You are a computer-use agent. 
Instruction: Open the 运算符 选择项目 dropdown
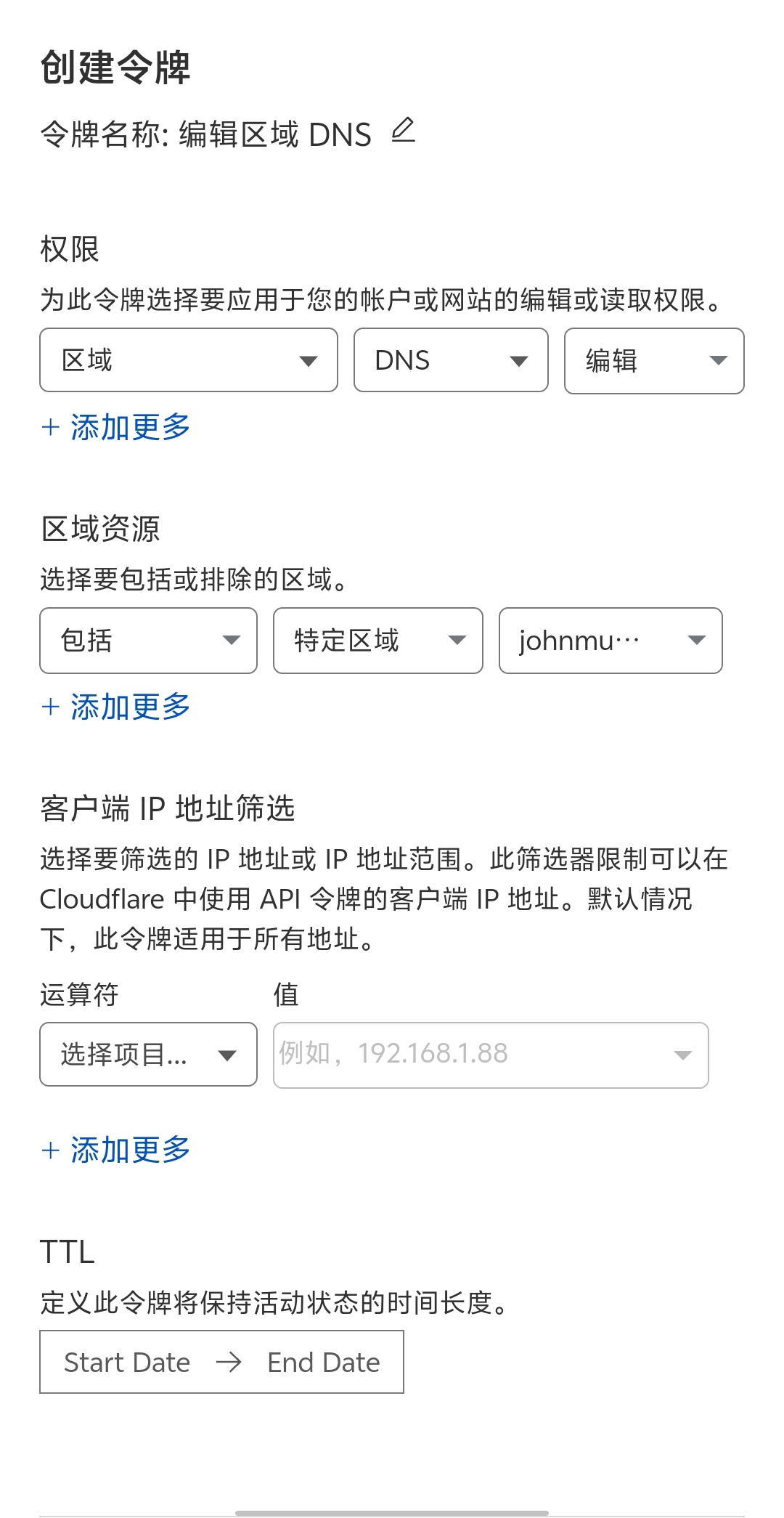(x=148, y=1055)
